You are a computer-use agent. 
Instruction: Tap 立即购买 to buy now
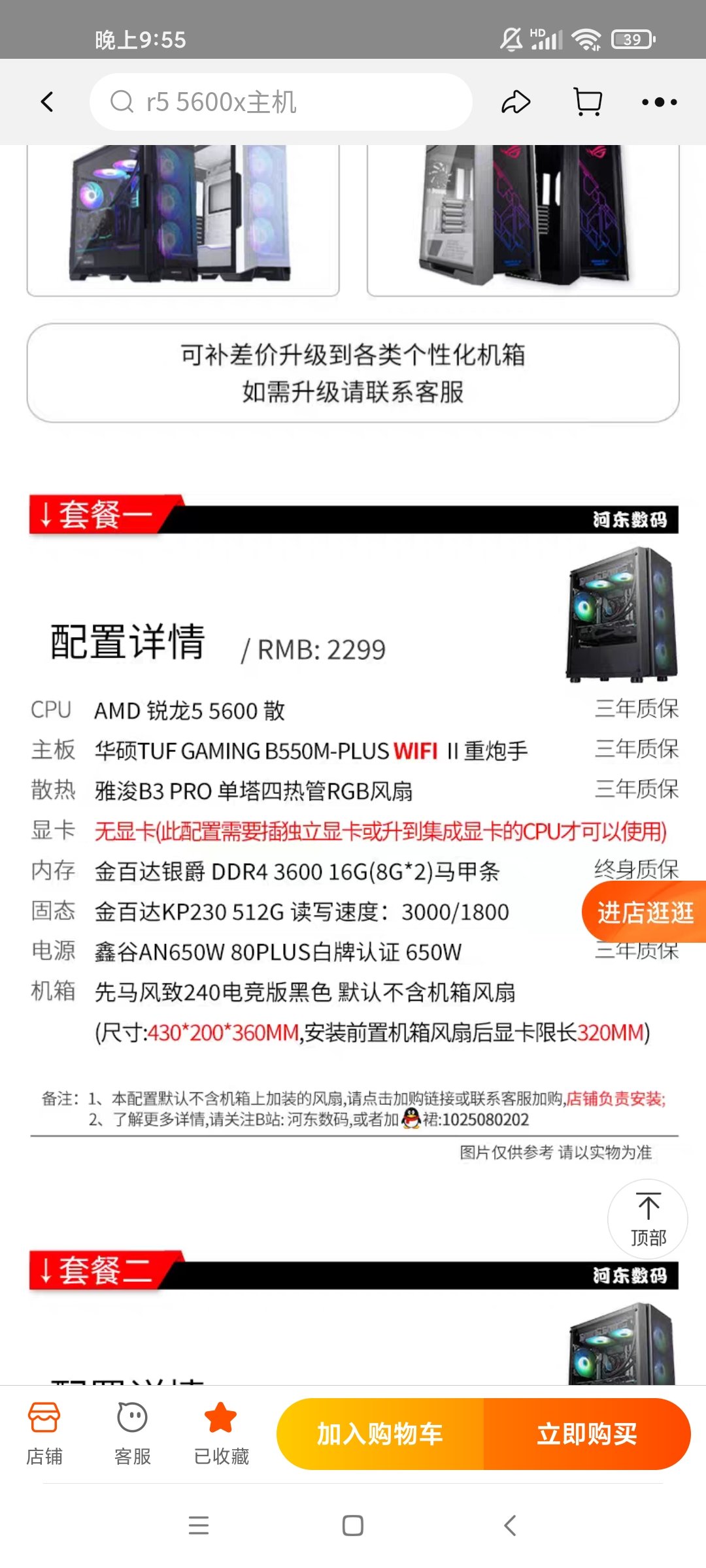point(587,1434)
